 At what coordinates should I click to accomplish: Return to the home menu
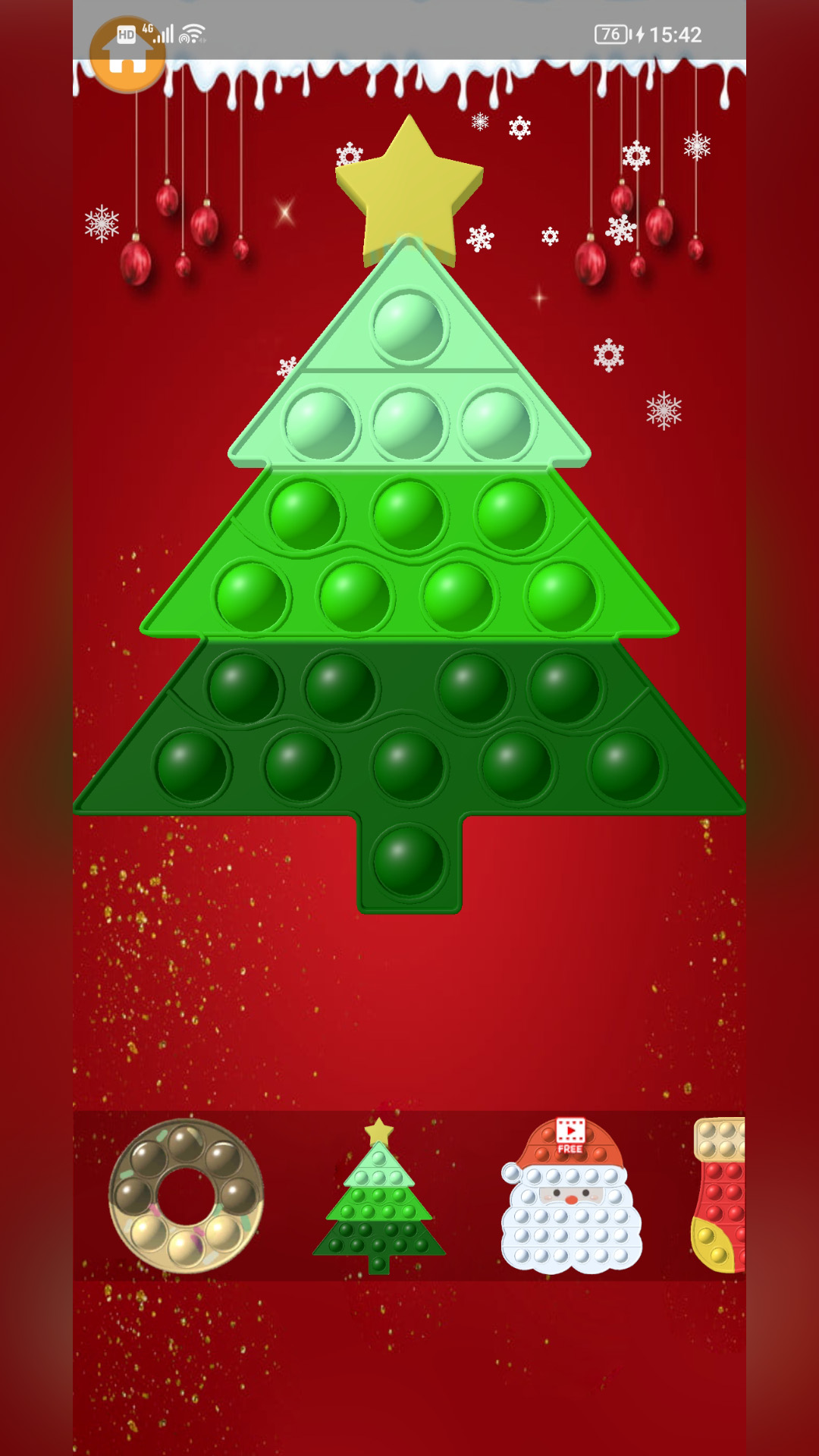(127, 55)
